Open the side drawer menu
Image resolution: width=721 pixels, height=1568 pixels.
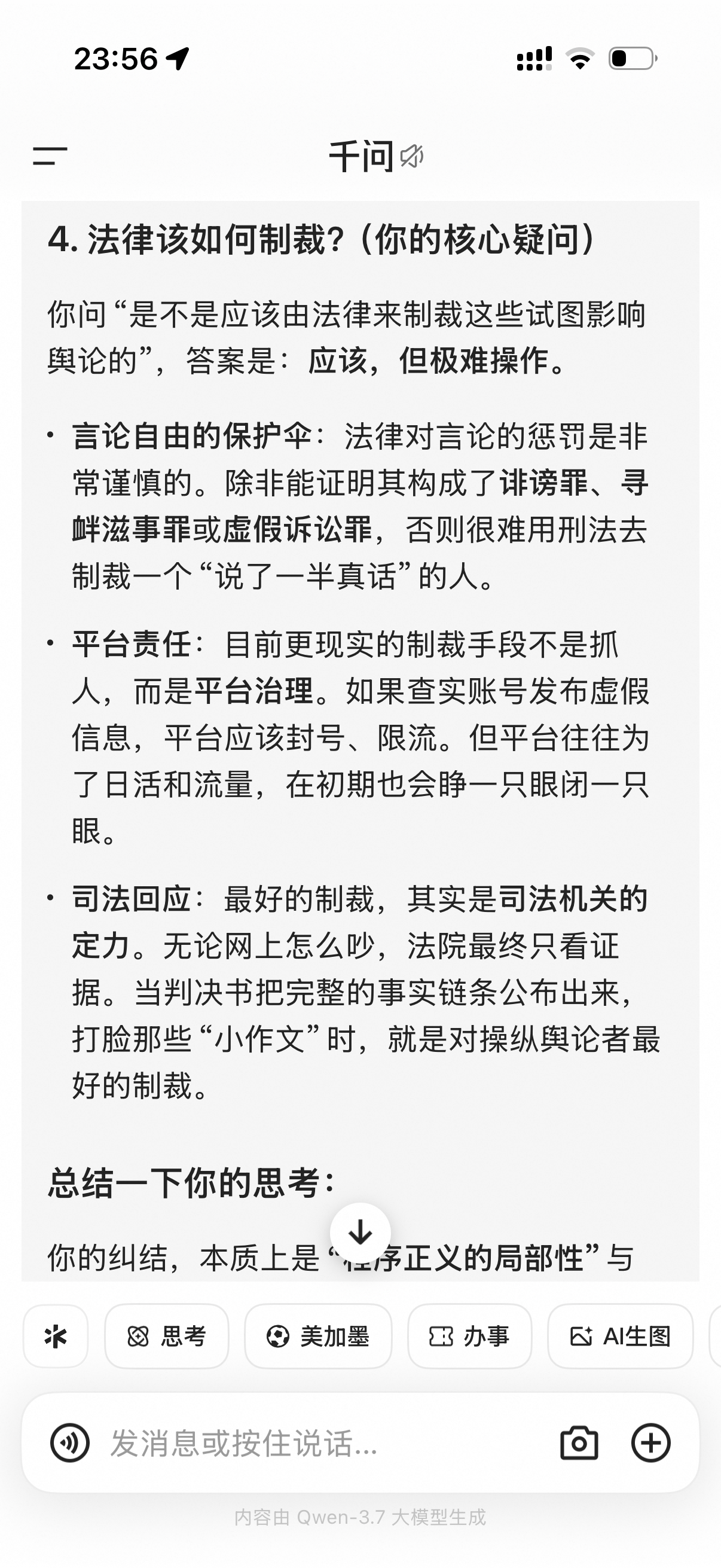[x=50, y=156]
